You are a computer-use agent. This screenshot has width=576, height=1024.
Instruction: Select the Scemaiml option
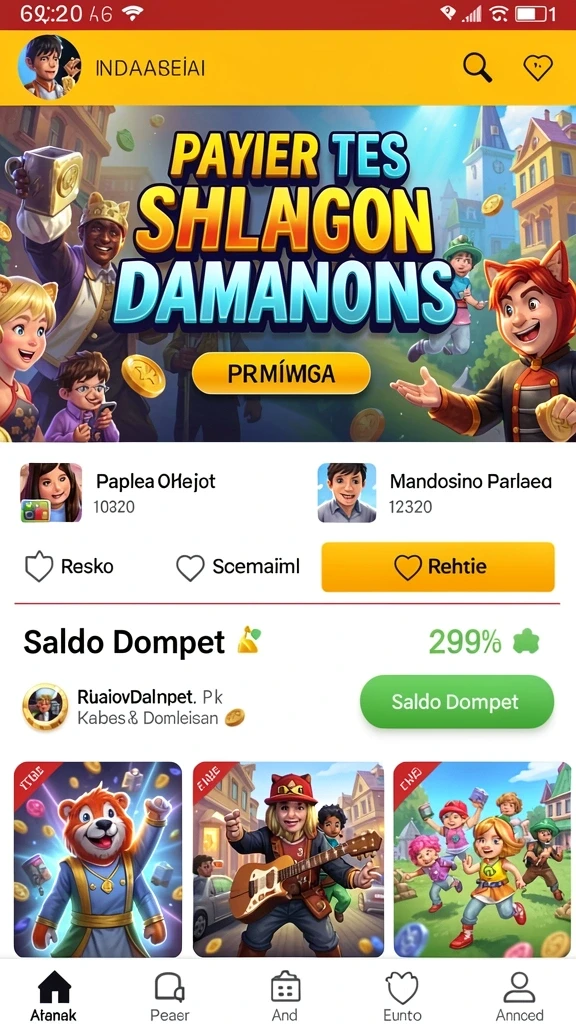click(x=238, y=567)
